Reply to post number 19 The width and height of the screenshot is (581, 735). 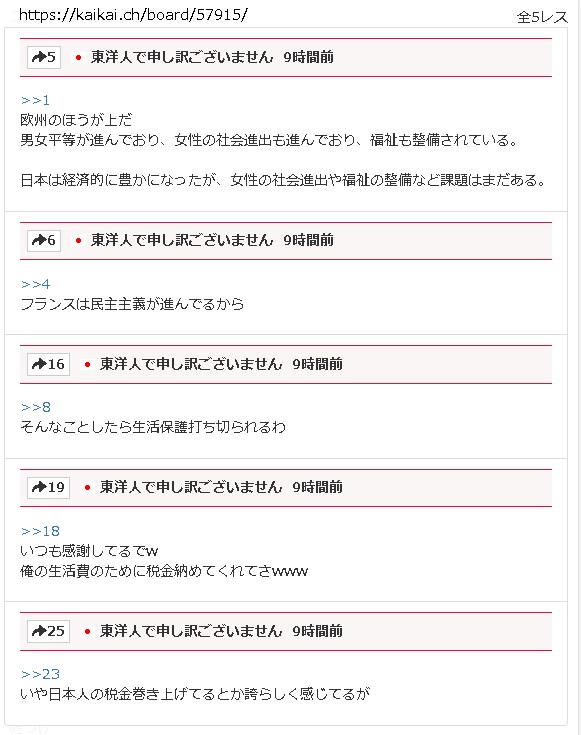(48, 488)
